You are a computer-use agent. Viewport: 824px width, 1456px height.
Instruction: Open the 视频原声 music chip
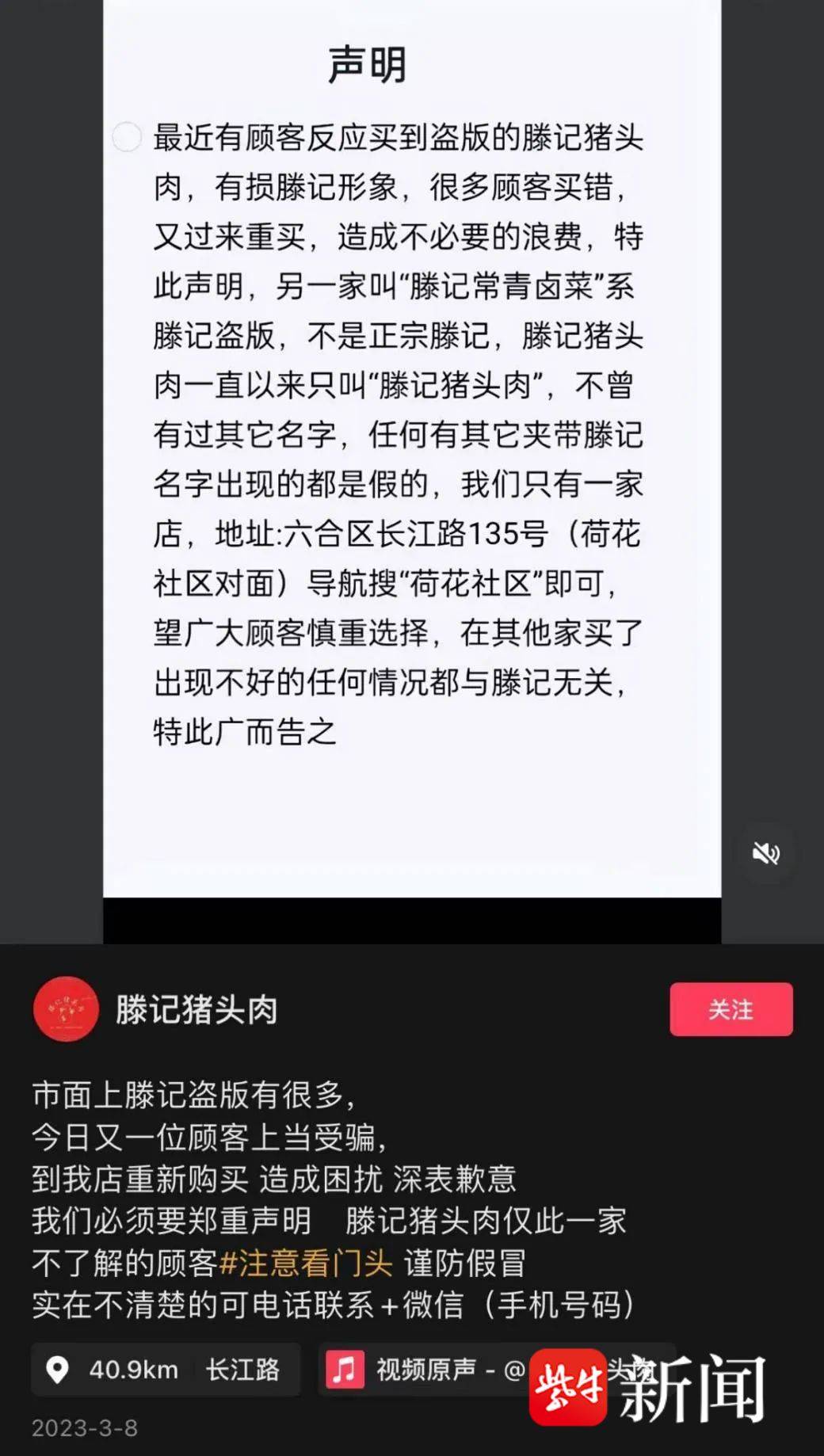point(428,1370)
